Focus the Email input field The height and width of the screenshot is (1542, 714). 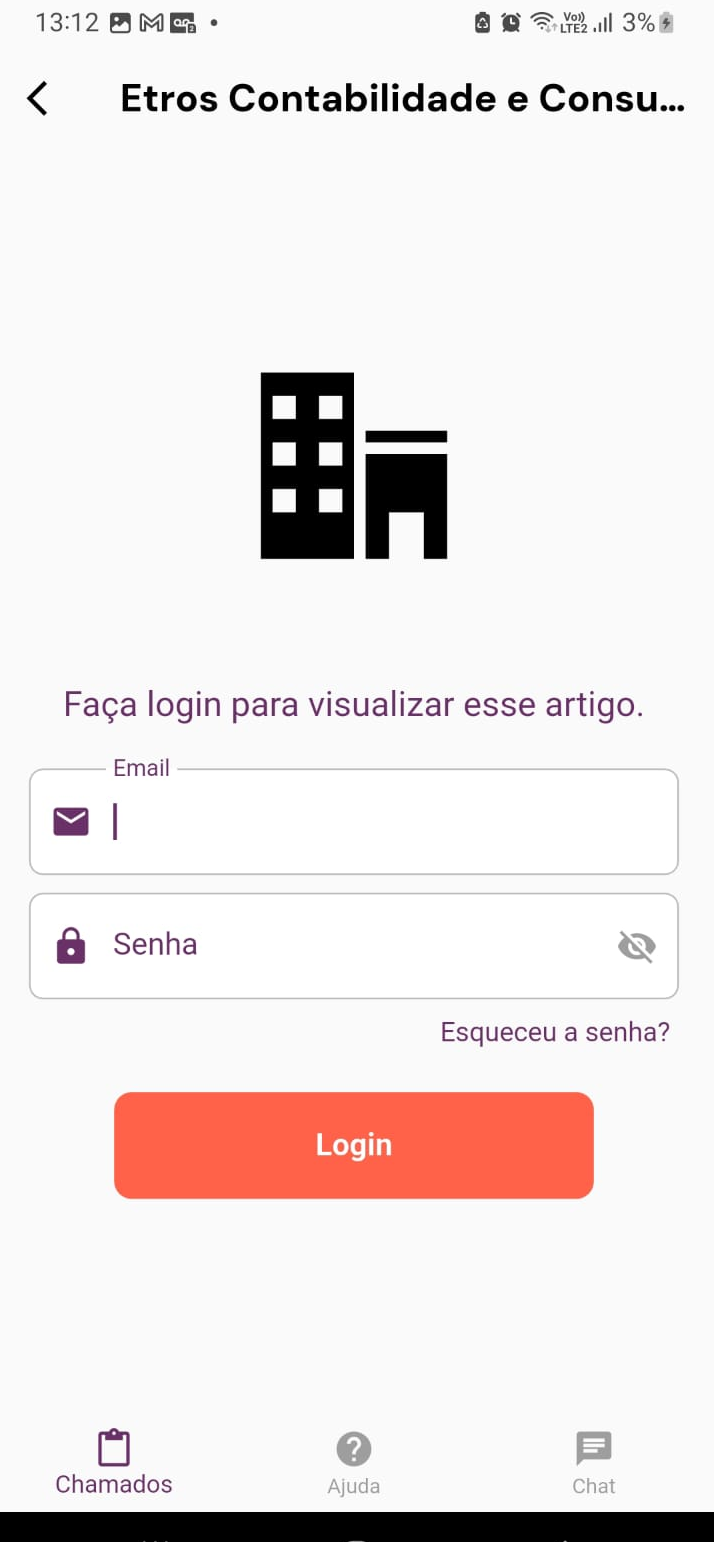380,822
